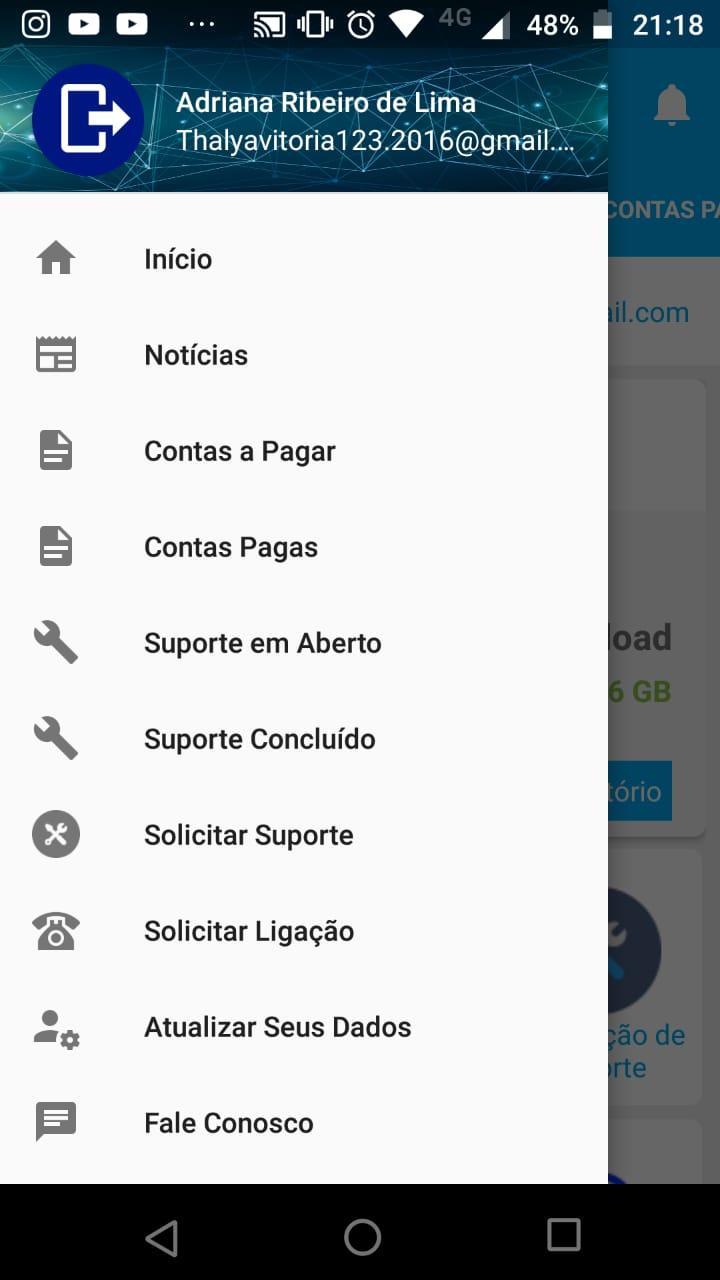Select Solicitar Ligação
This screenshot has height=1280, width=720.
tap(249, 931)
